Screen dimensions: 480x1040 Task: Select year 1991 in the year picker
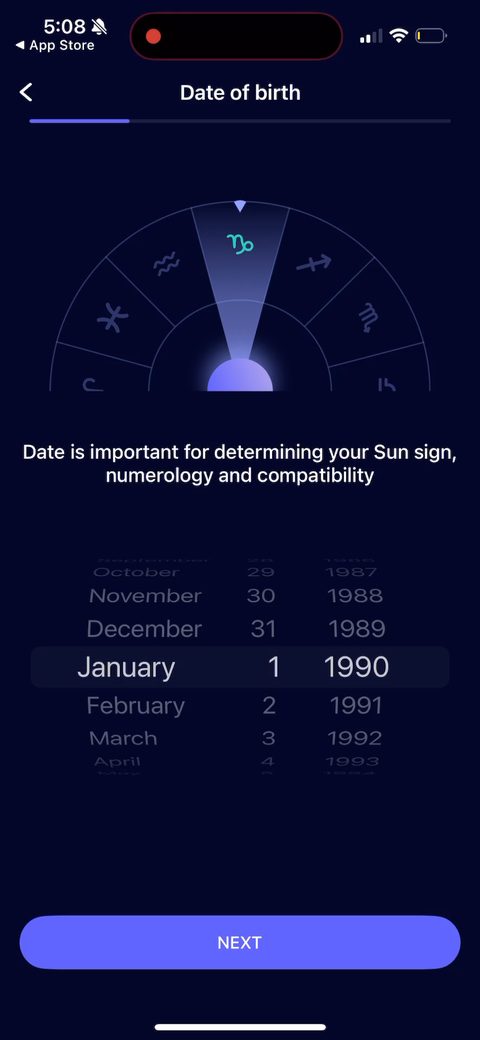click(356, 706)
